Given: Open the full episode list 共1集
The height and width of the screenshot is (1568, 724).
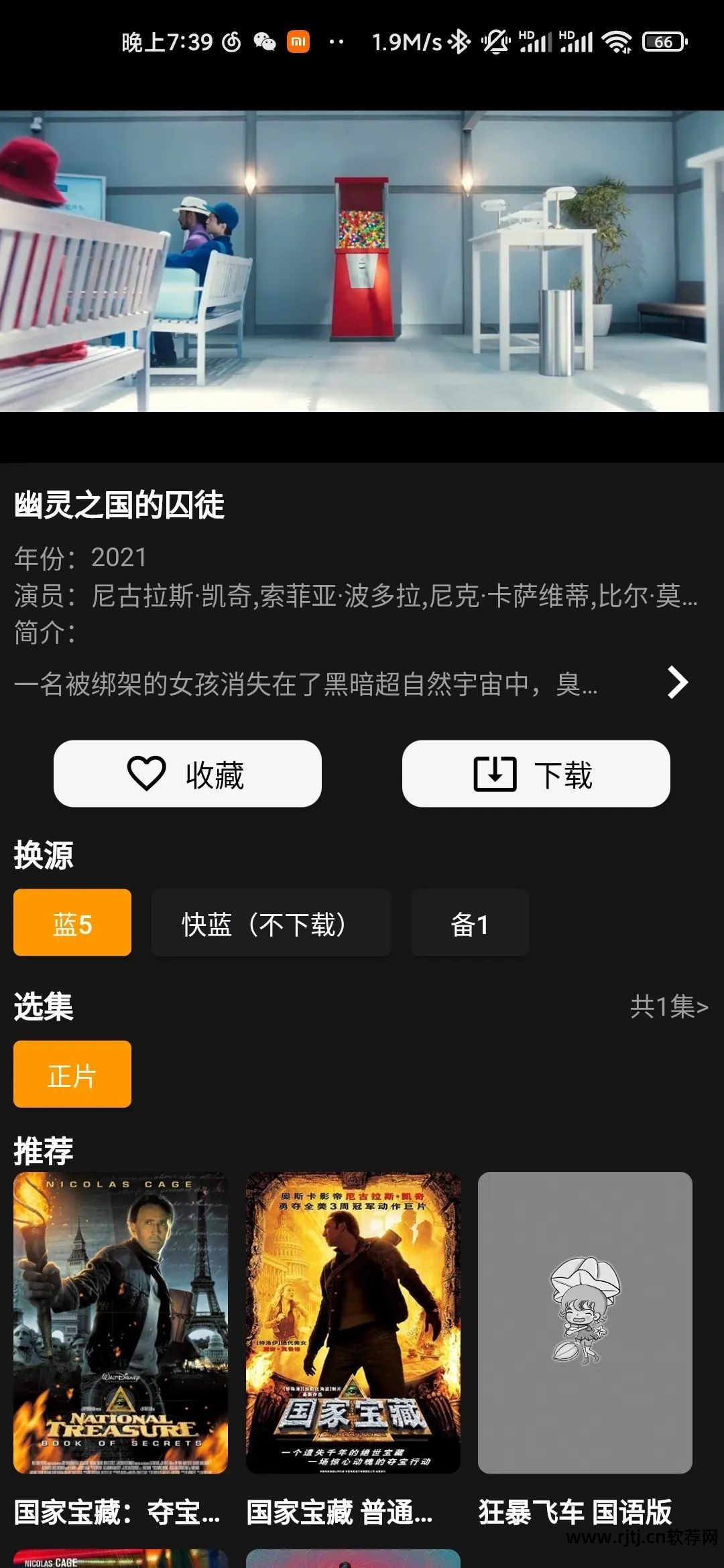Looking at the screenshot, I should pyautogui.click(x=668, y=1006).
